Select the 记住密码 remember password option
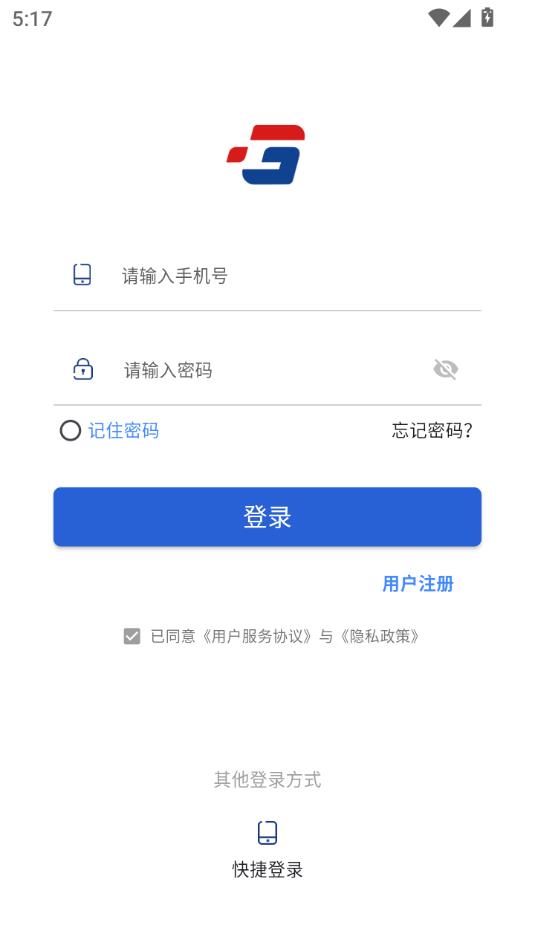 [110, 431]
